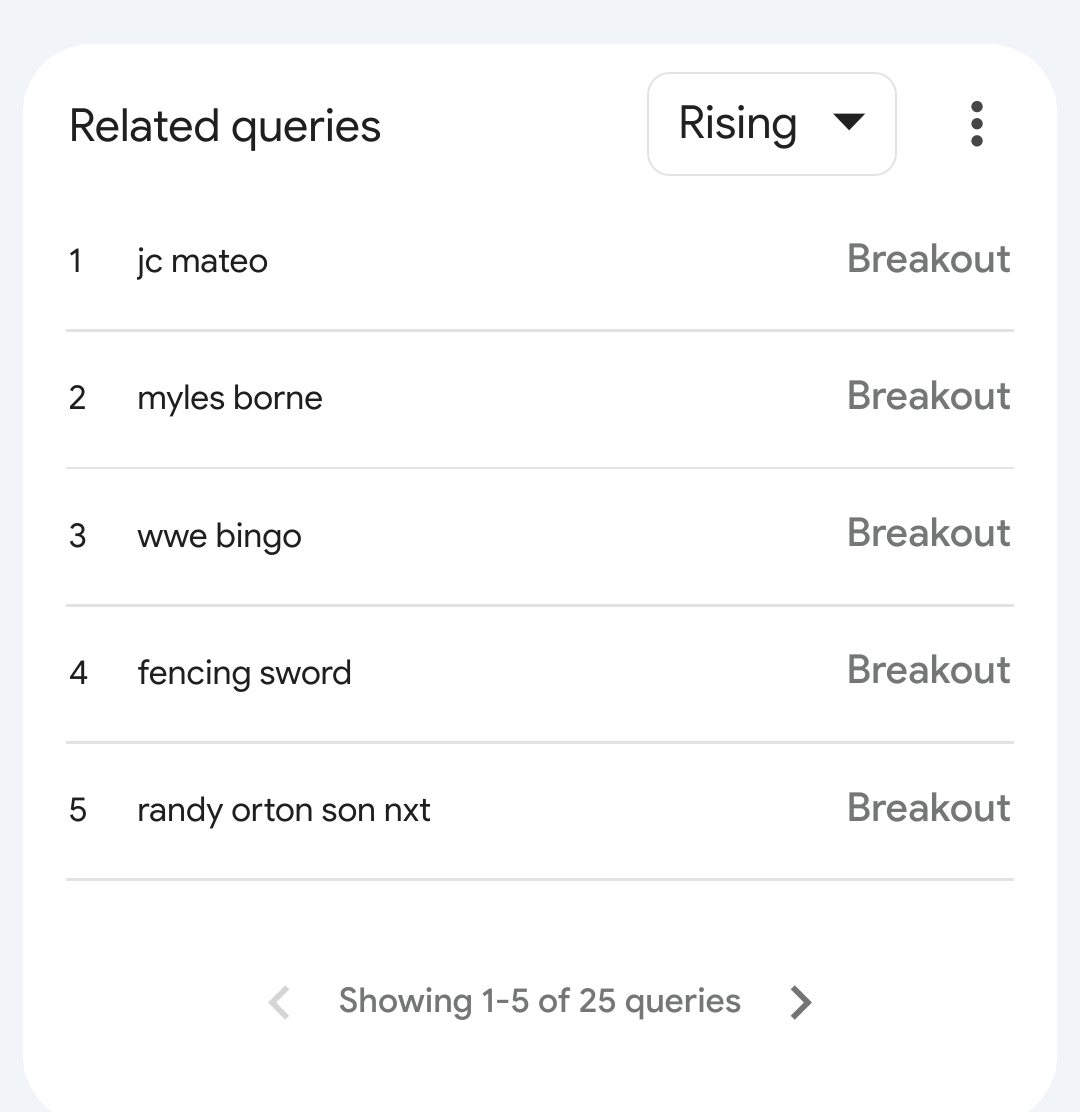Viewport: 1080px width, 1112px height.
Task: Open the three-dot overflow menu
Action: [976, 124]
